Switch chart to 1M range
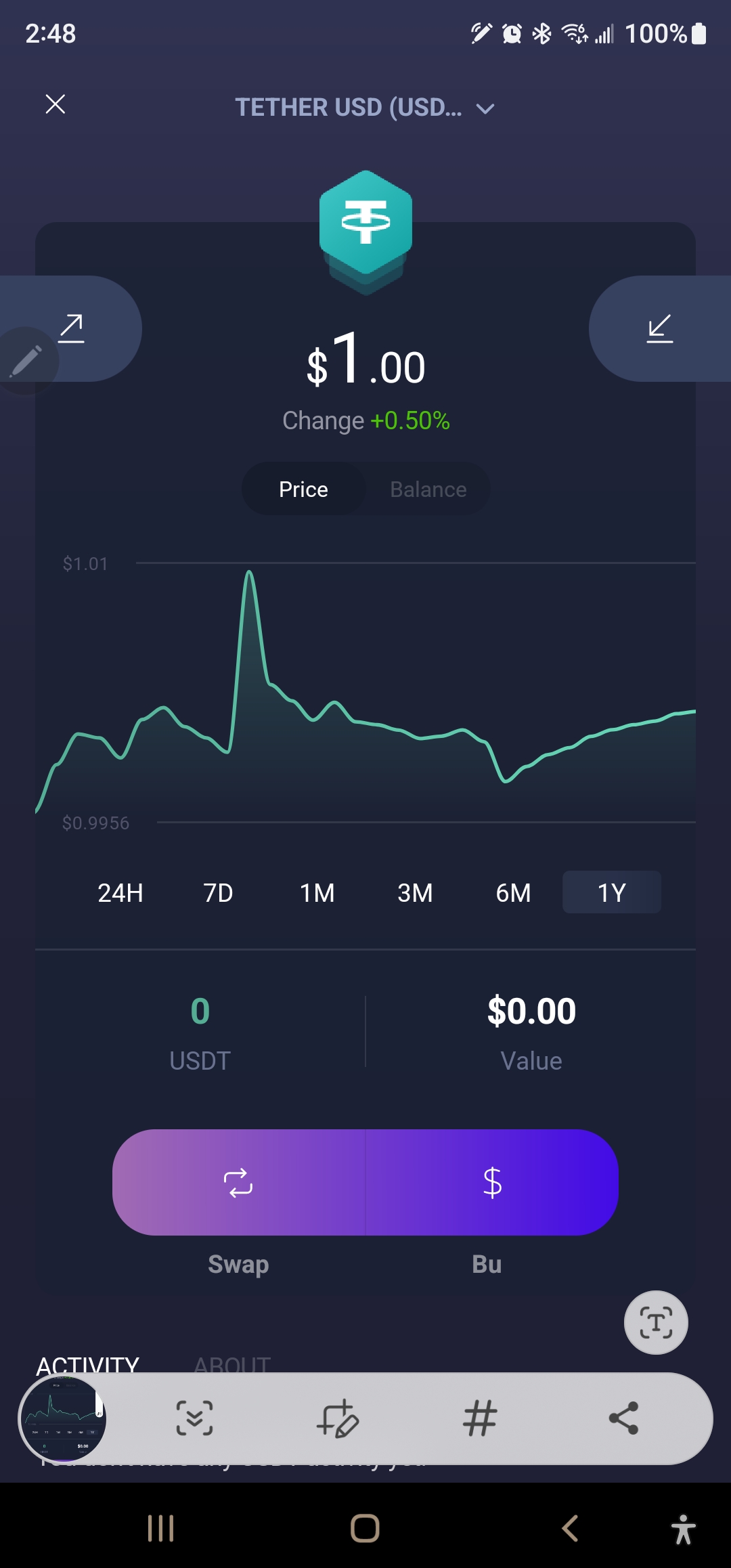This screenshot has width=731, height=1568. 317,893
